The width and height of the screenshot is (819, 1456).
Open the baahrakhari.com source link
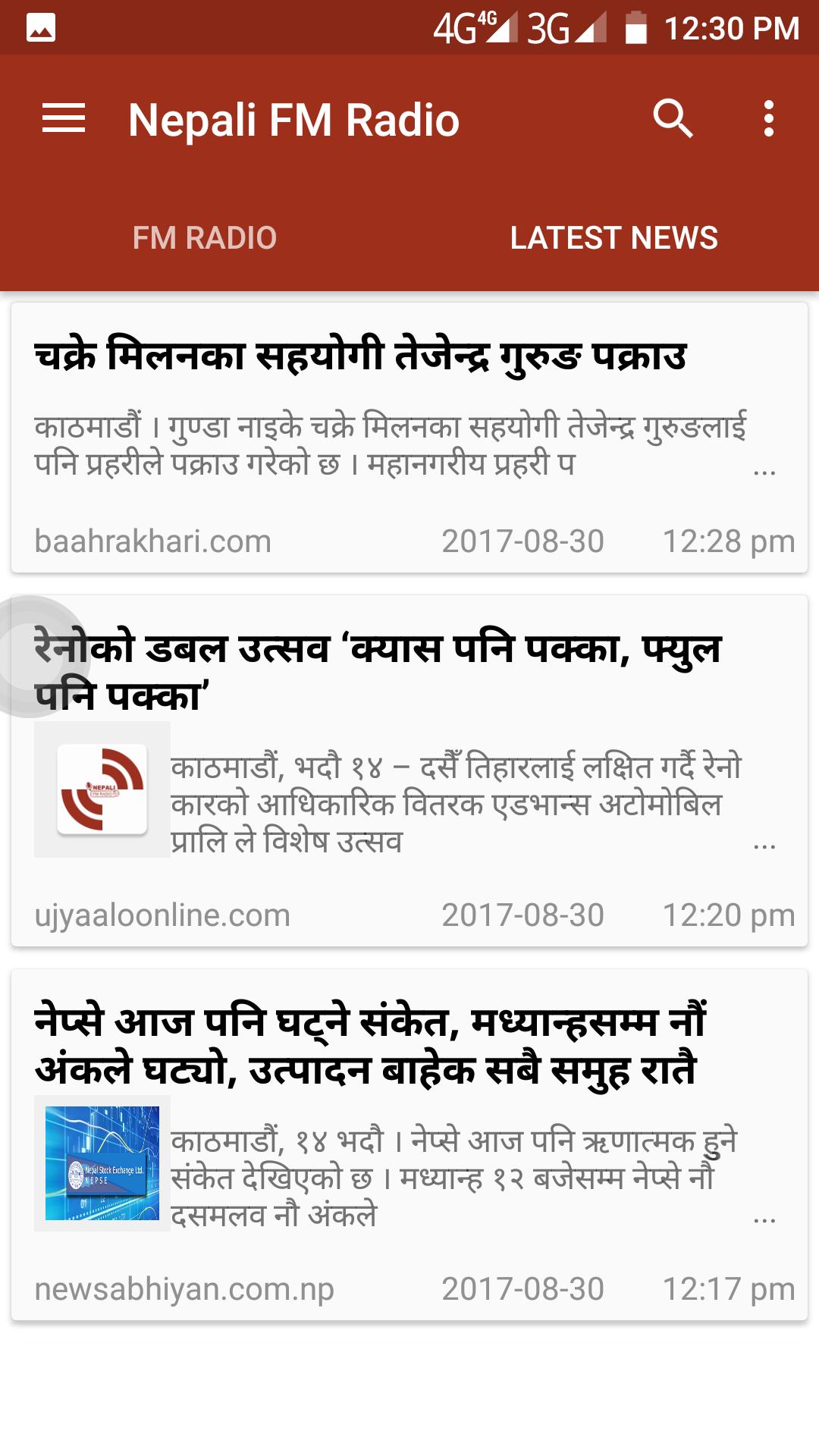click(x=154, y=540)
